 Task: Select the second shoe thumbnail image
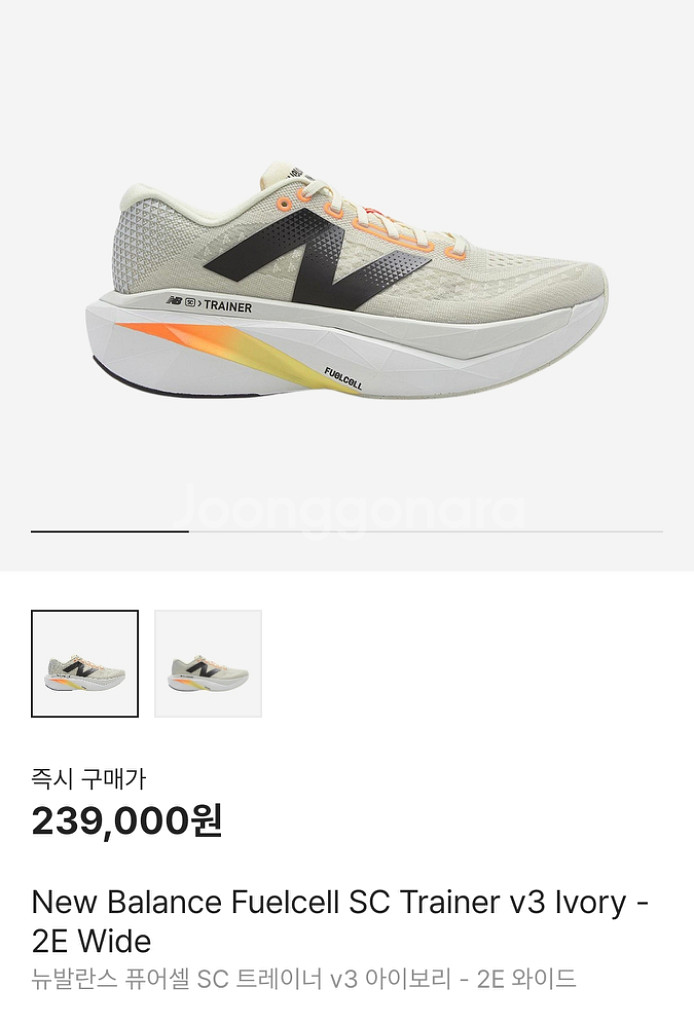[208, 664]
